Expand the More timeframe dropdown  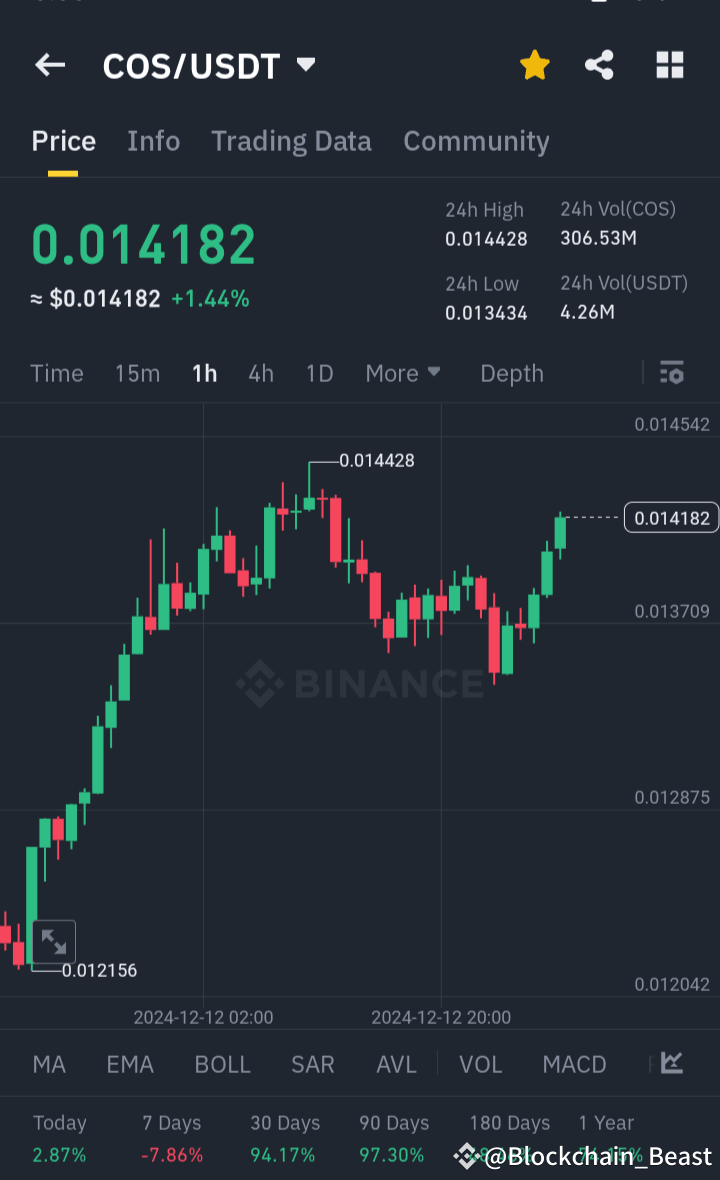click(x=402, y=373)
